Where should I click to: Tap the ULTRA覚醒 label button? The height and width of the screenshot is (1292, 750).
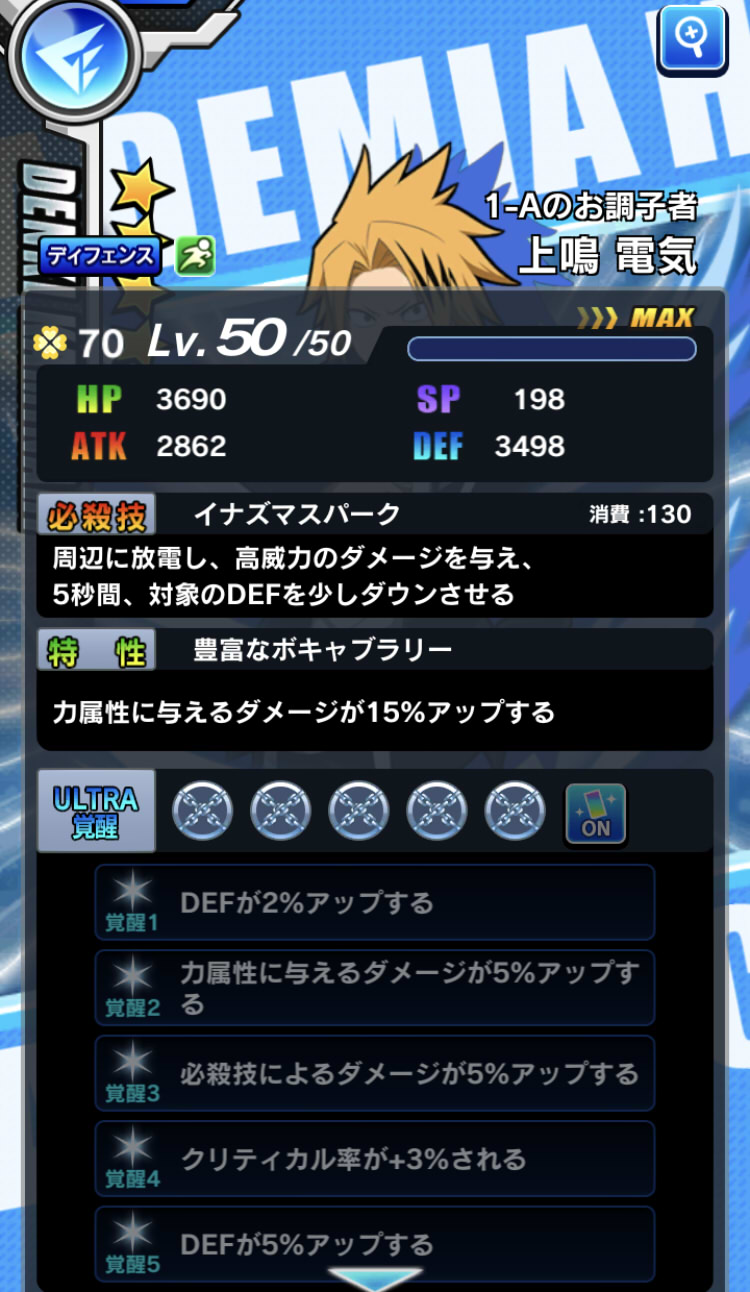[x=96, y=811]
